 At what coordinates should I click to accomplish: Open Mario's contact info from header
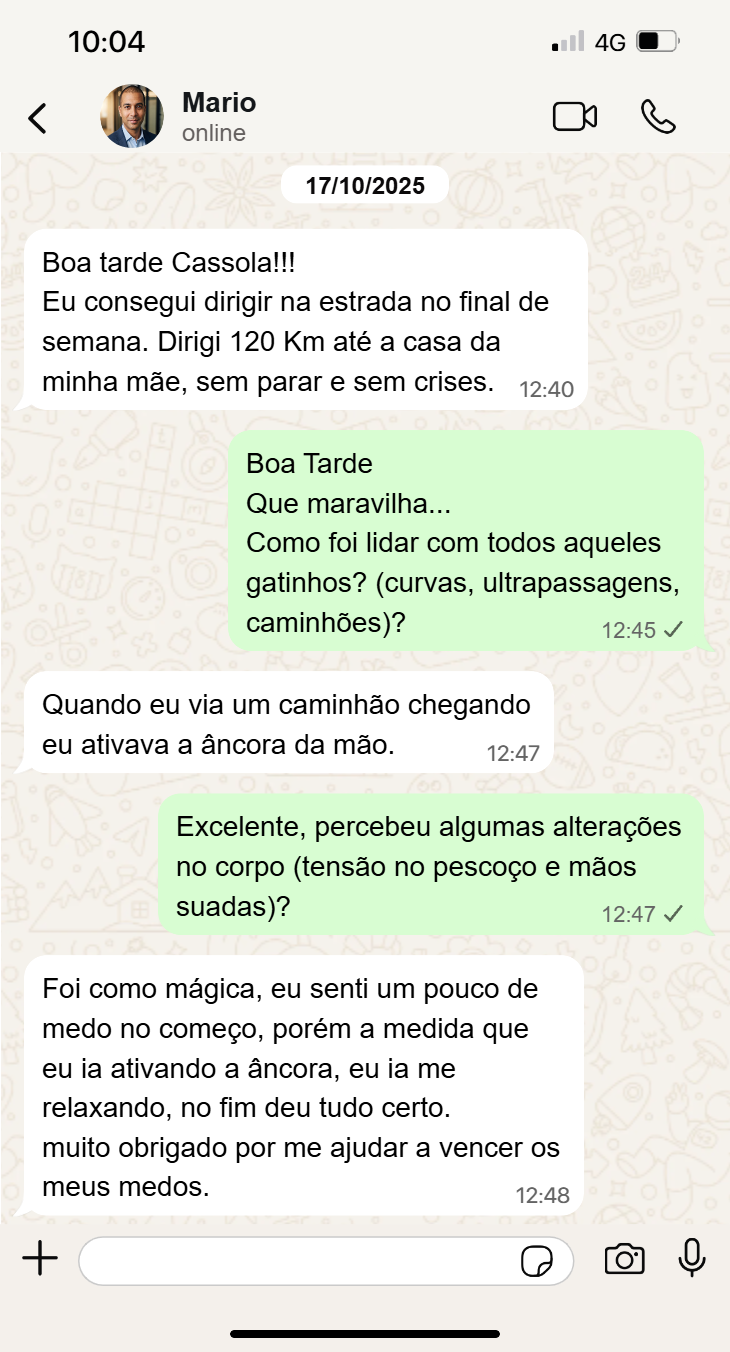(x=219, y=116)
